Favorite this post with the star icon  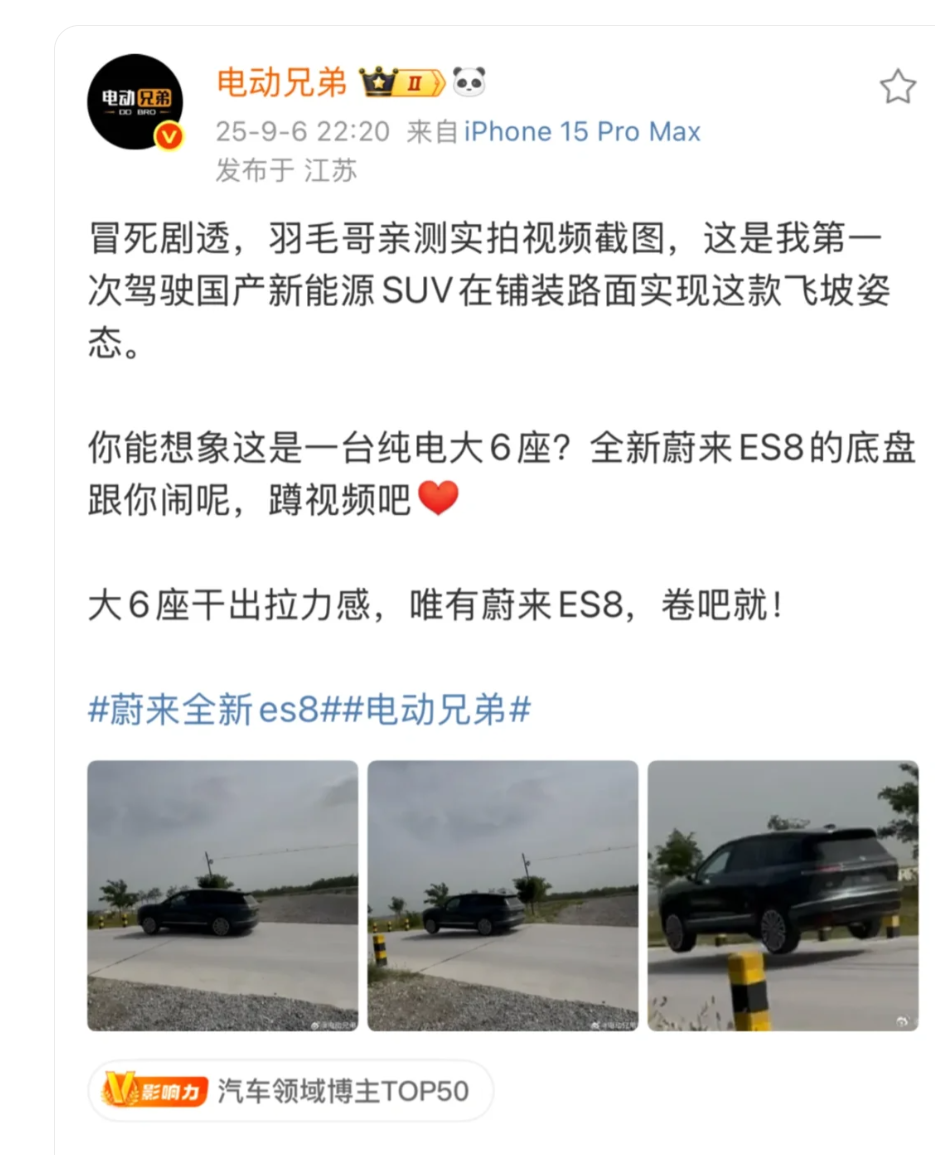[897, 88]
